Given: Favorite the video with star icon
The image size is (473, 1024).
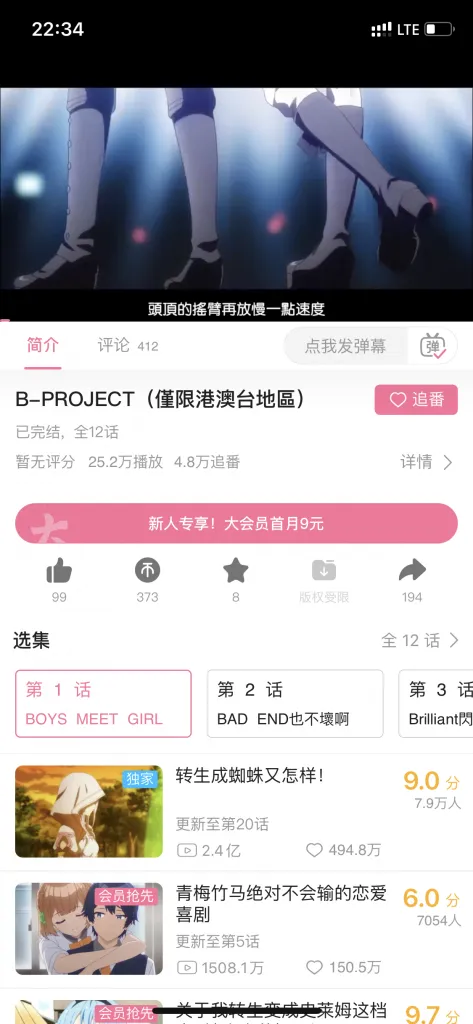Looking at the screenshot, I should point(235,579).
